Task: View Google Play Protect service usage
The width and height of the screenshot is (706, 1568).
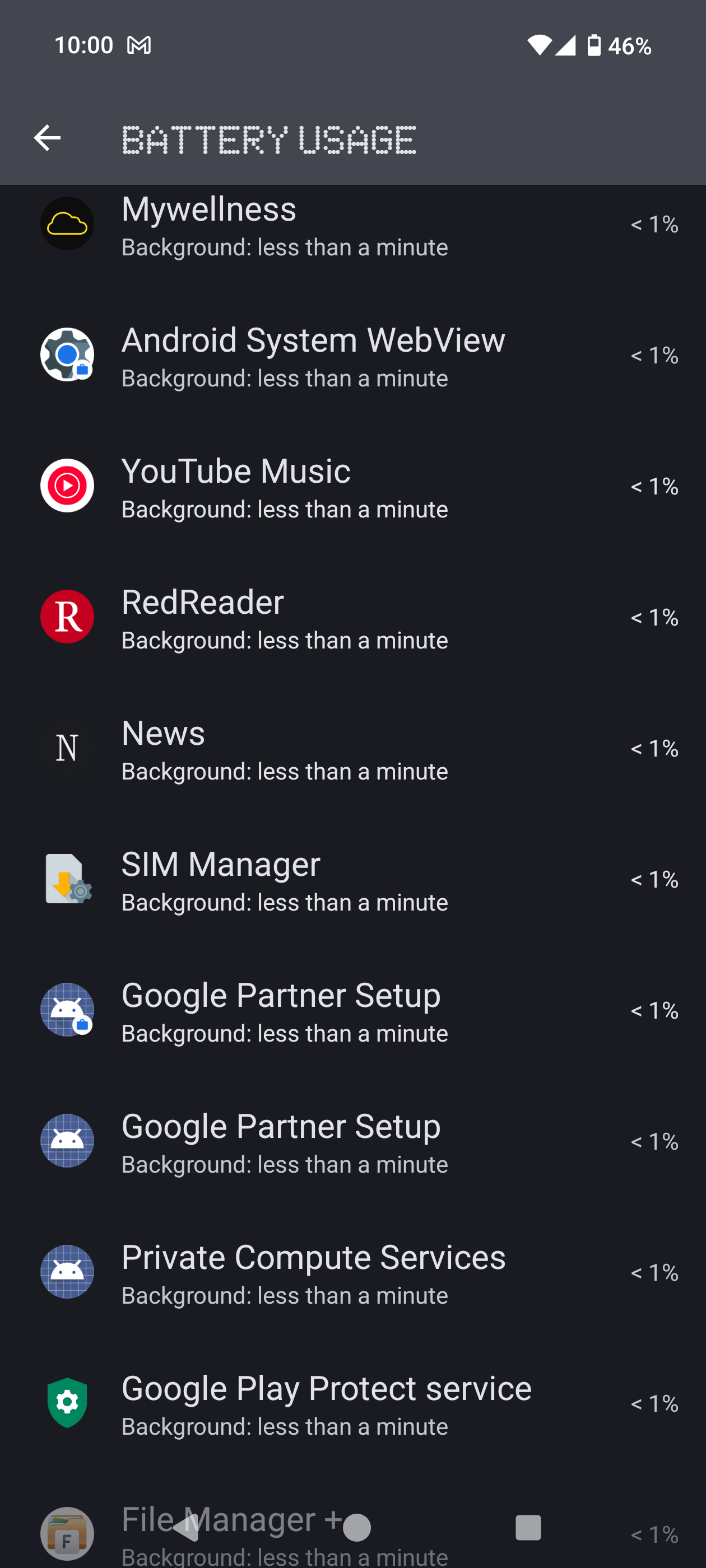Action: 352,1403
